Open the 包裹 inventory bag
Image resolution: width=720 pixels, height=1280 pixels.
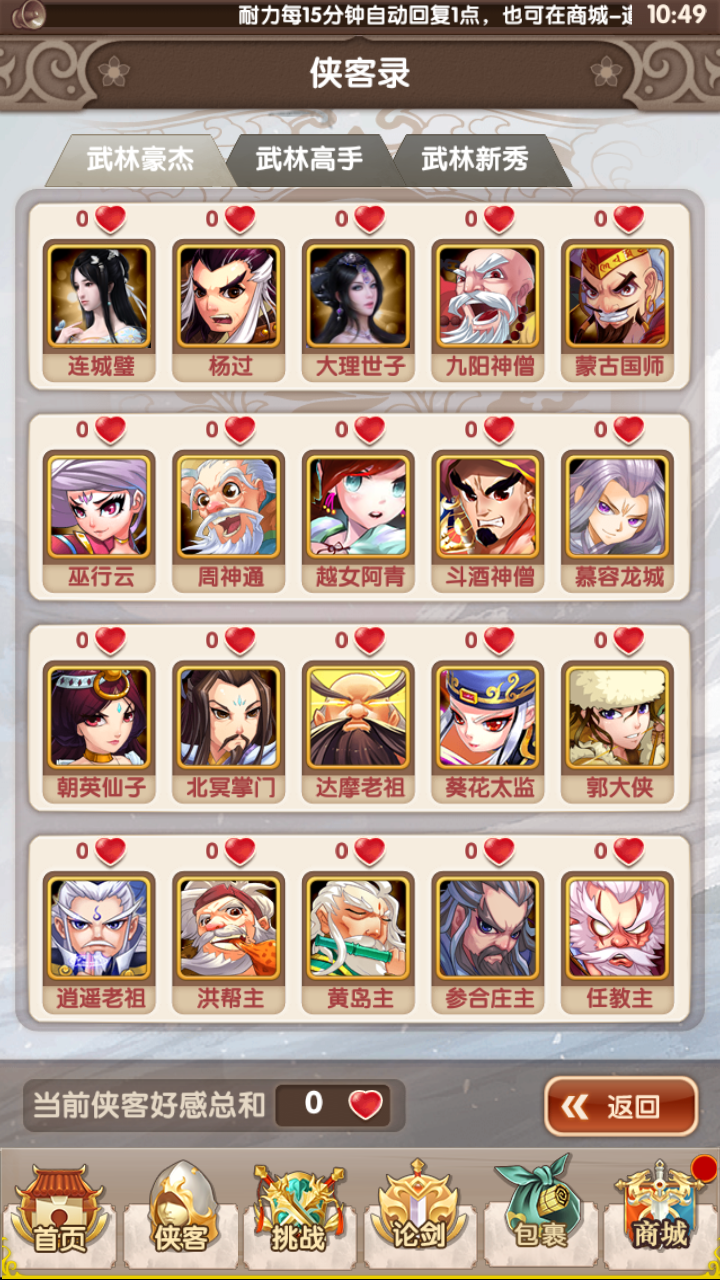point(541,1210)
